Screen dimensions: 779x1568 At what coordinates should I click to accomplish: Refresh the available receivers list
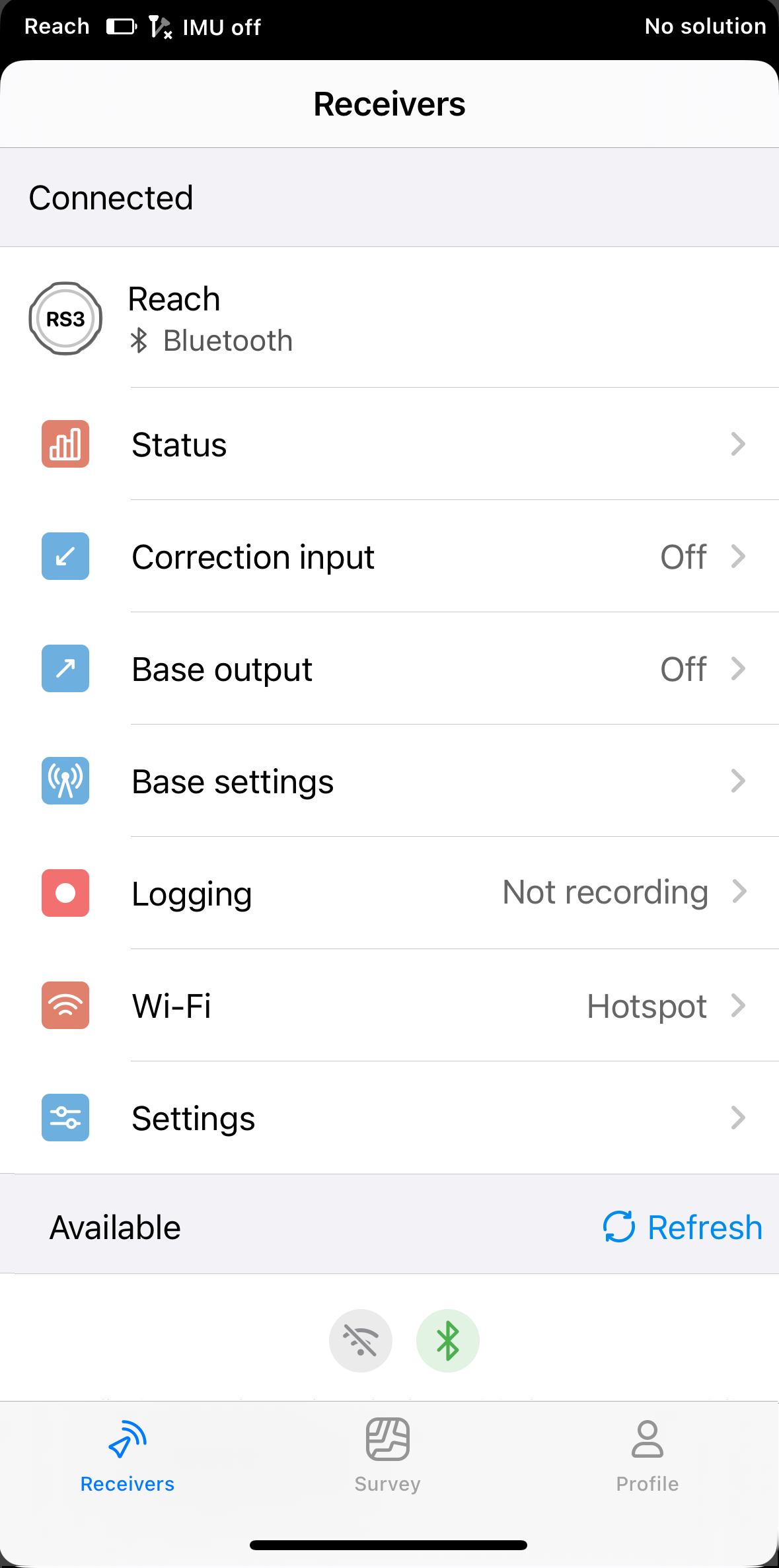(x=683, y=1227)
